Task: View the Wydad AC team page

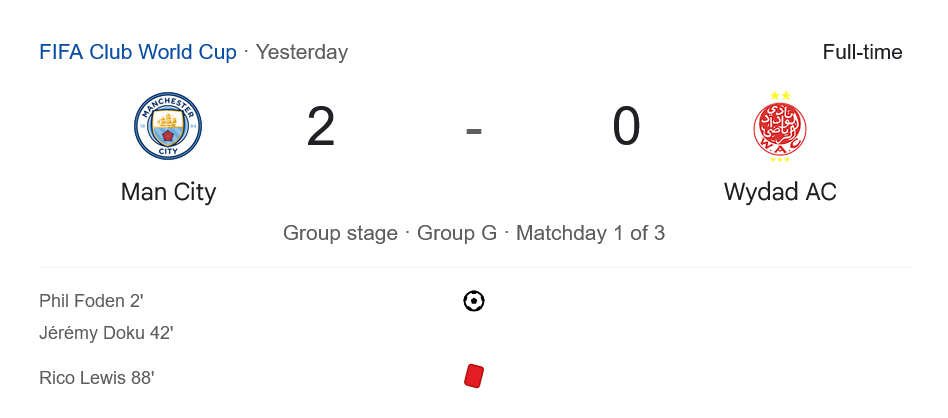Action: point(780,191)
